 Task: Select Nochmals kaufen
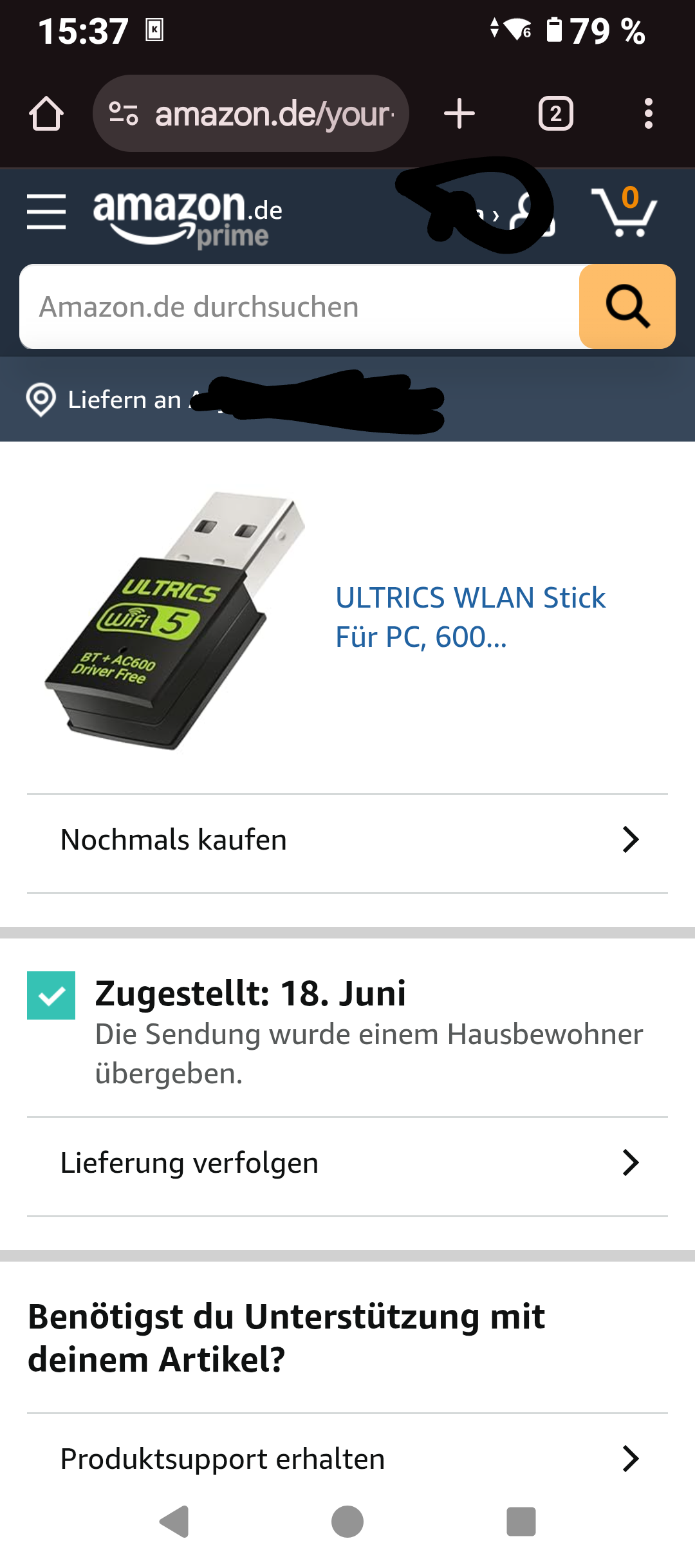click(347, 840)
